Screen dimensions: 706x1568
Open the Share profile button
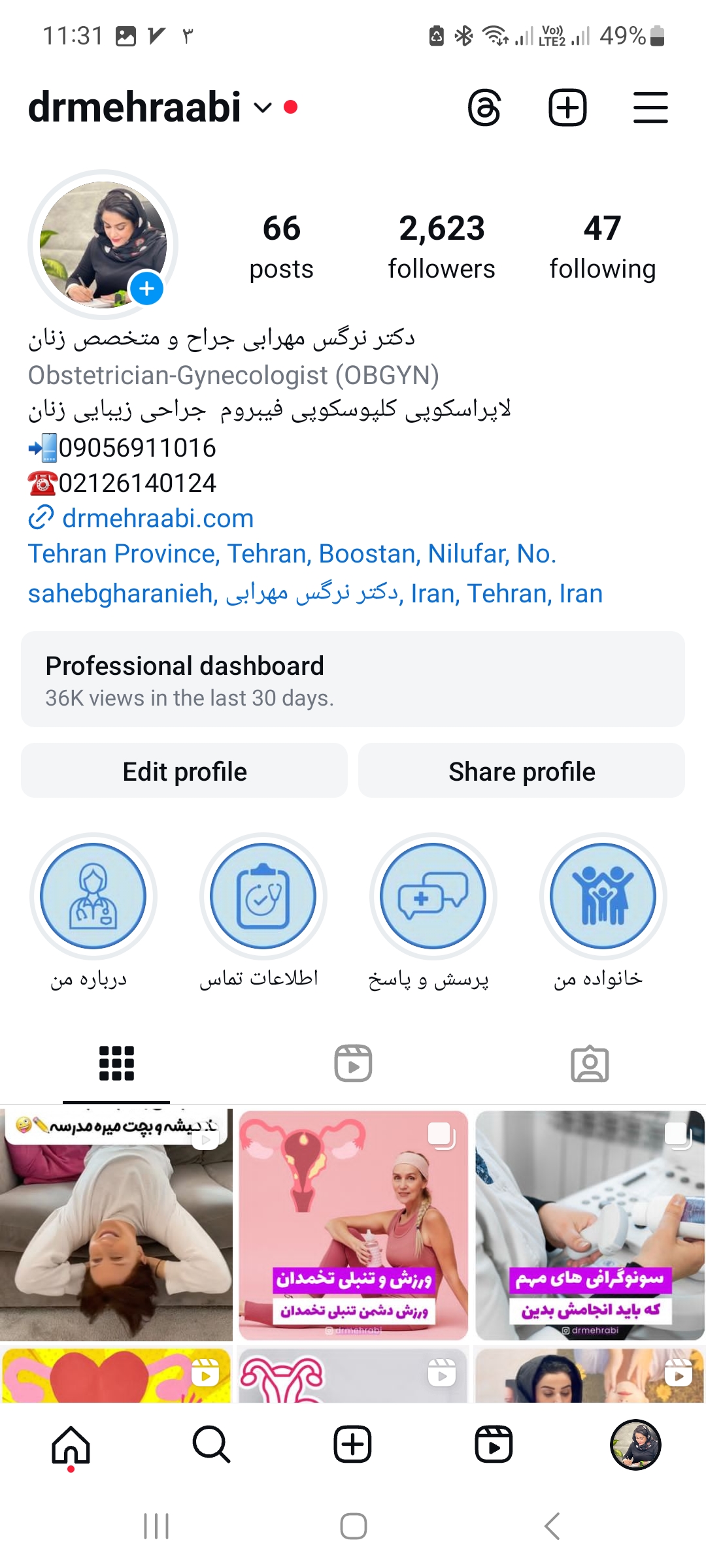pyautogui.click(x=520, y=771)
